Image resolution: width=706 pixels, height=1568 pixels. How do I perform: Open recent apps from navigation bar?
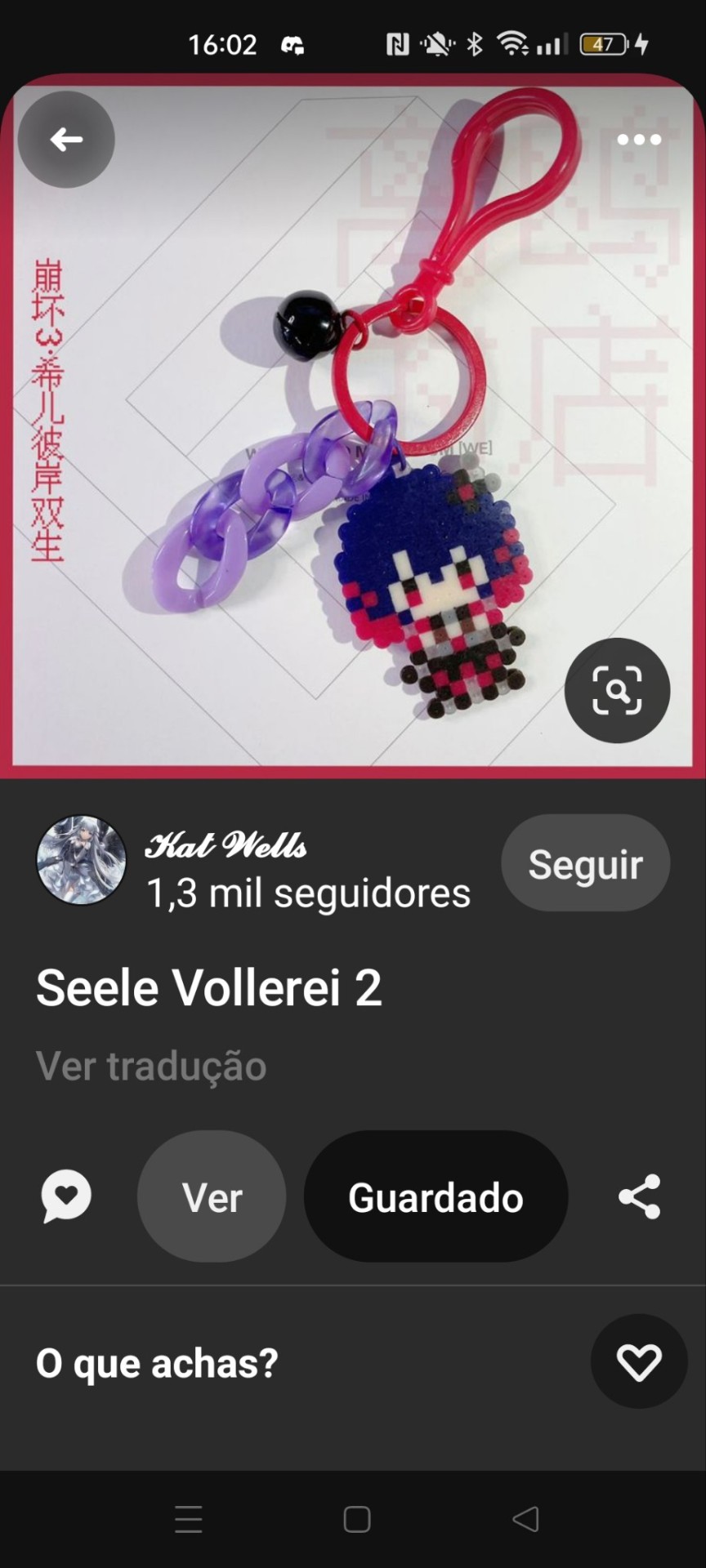pos(189,1519)
